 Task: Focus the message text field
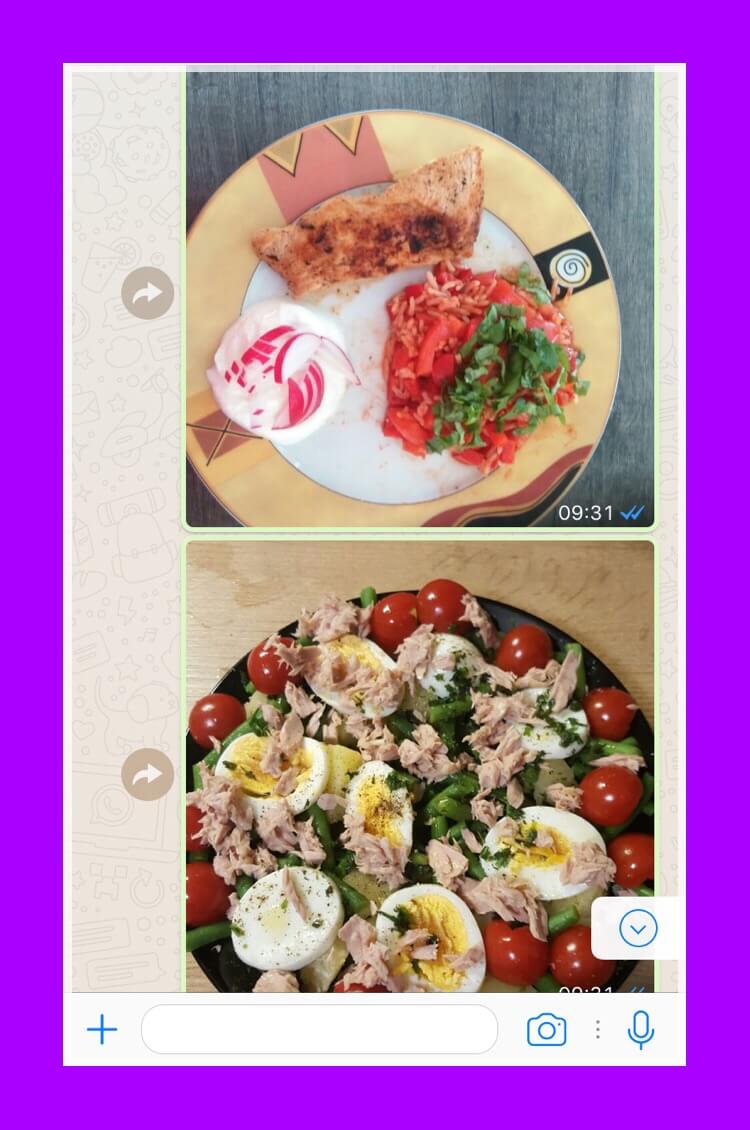(319, 1029)
